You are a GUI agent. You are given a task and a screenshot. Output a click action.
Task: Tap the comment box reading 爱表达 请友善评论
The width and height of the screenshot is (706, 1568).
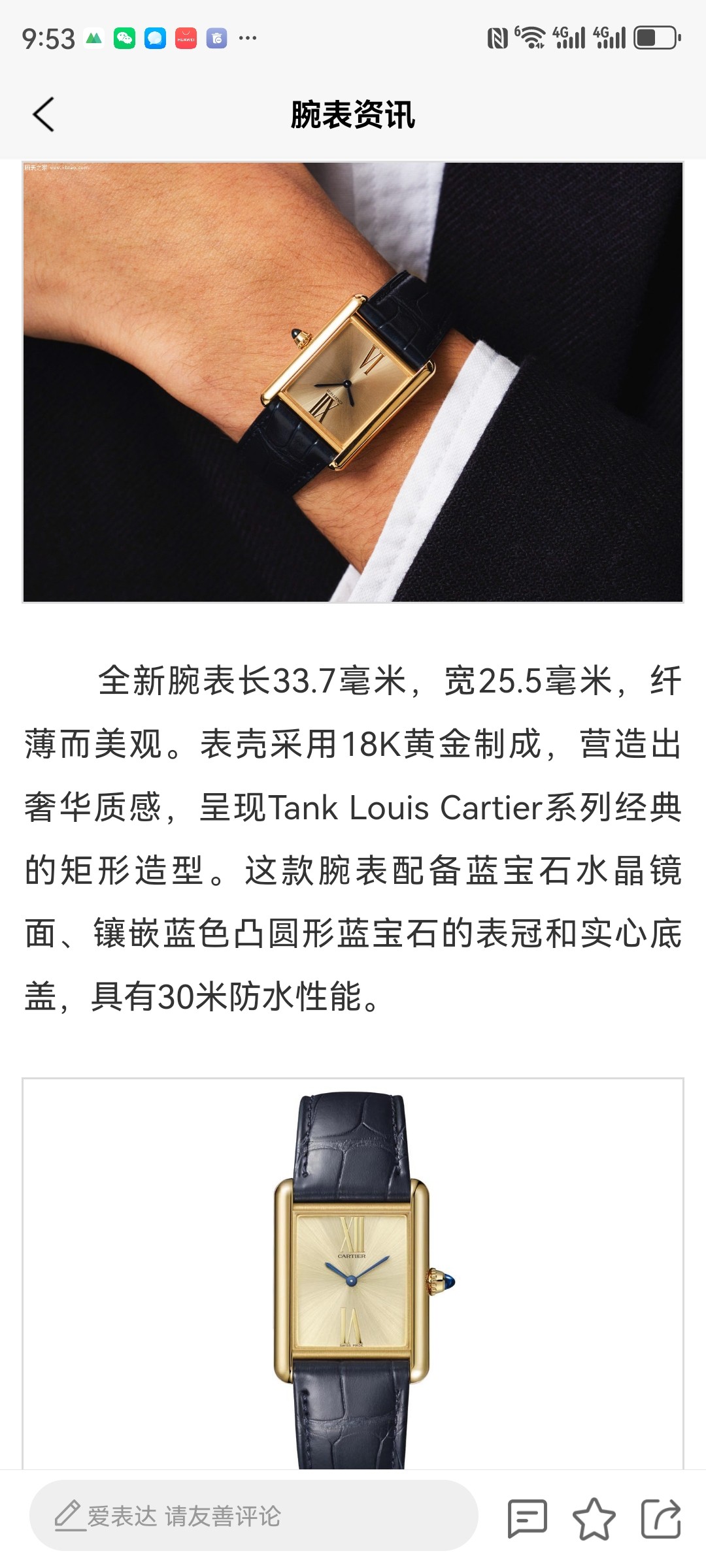pyautogui.click(x=254, y=1516)
